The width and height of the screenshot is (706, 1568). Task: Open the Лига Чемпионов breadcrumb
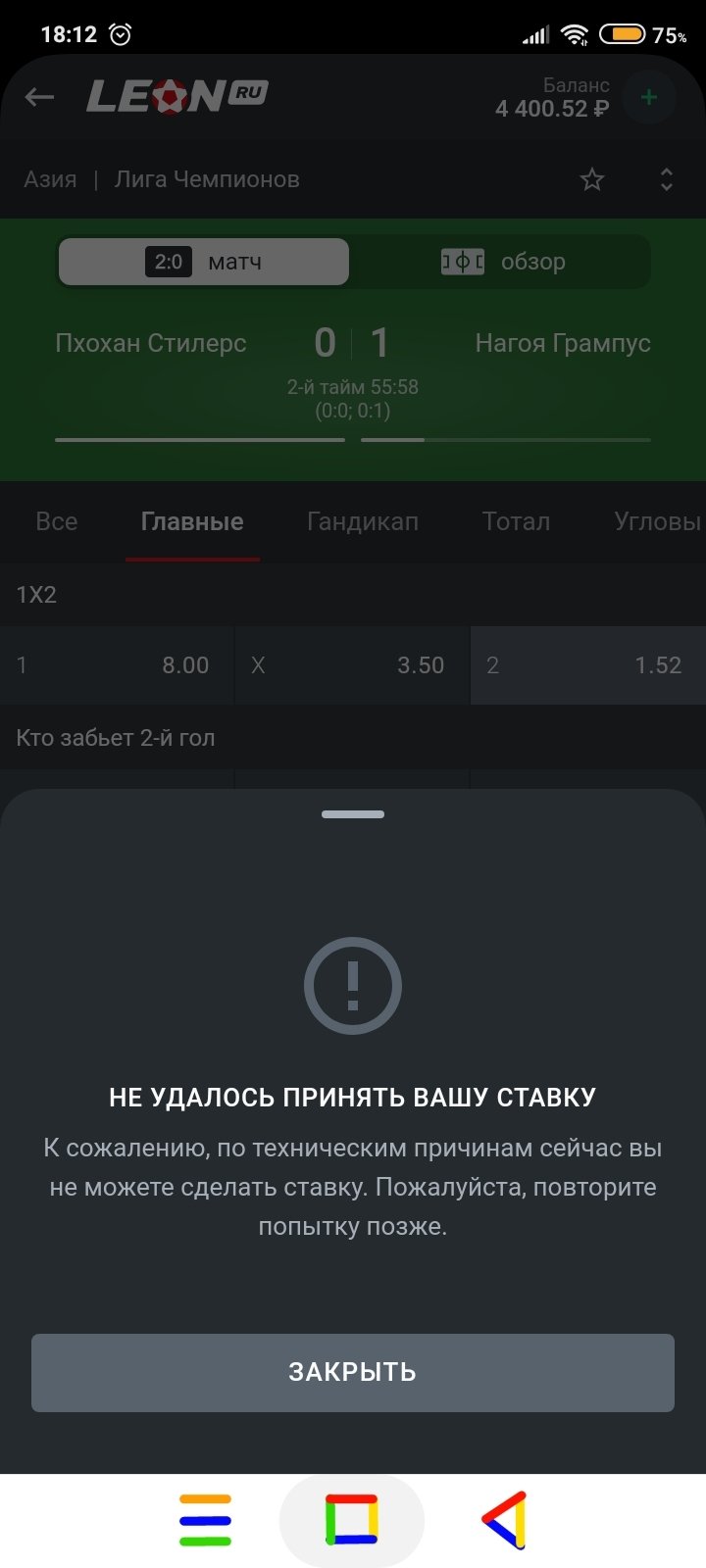point(207,179)
